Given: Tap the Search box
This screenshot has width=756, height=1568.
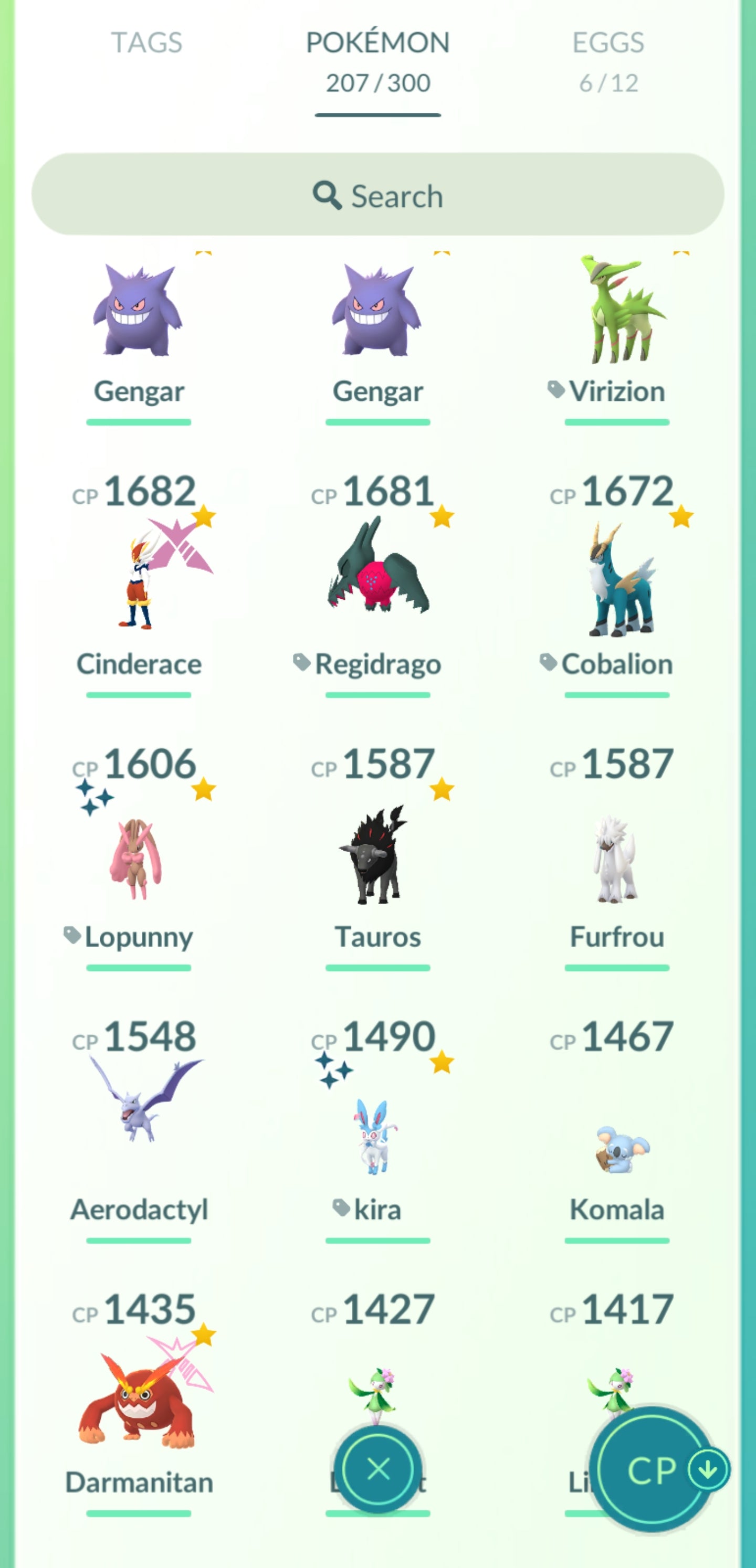Looking at the screenshot, I should pyautogui.click(x=377, y=195).
